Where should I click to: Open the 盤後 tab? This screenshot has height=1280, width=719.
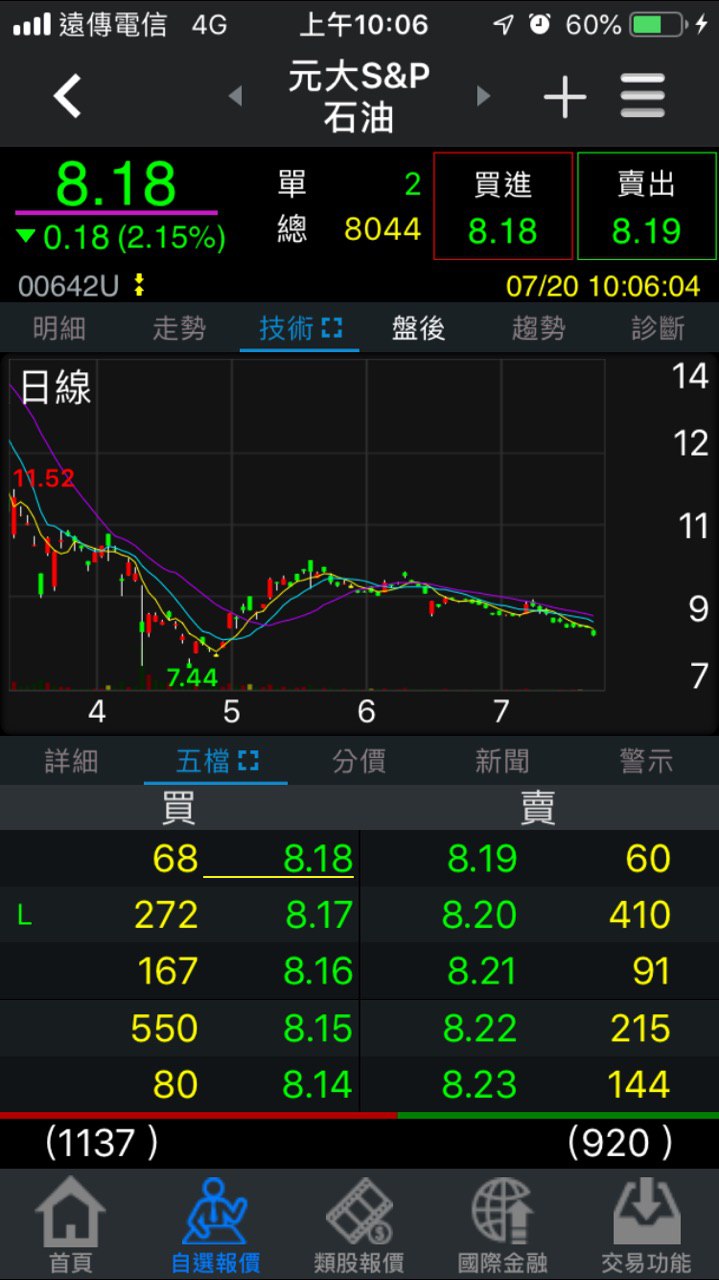pos(418,328)
